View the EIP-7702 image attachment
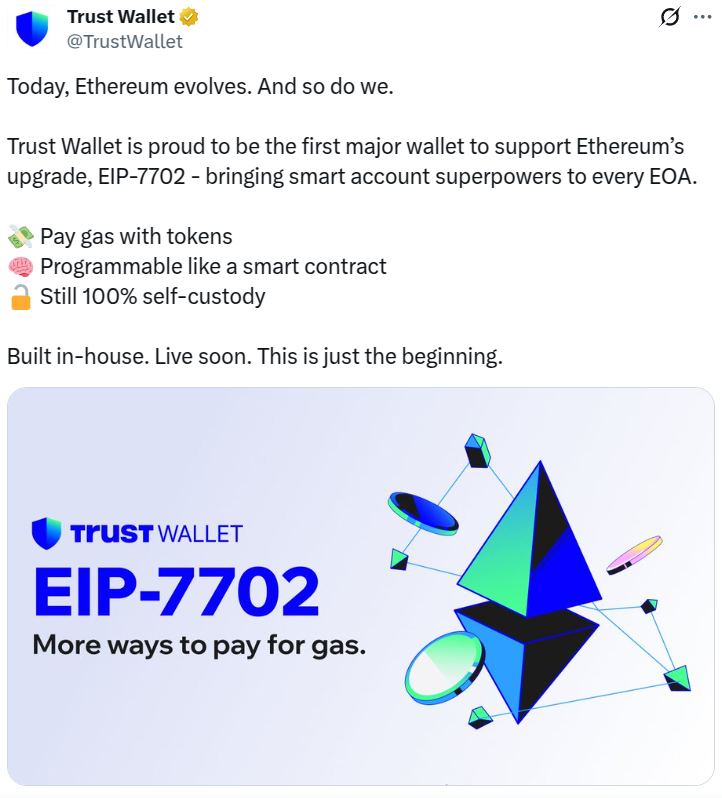722x798 pixels. [361, 586]
